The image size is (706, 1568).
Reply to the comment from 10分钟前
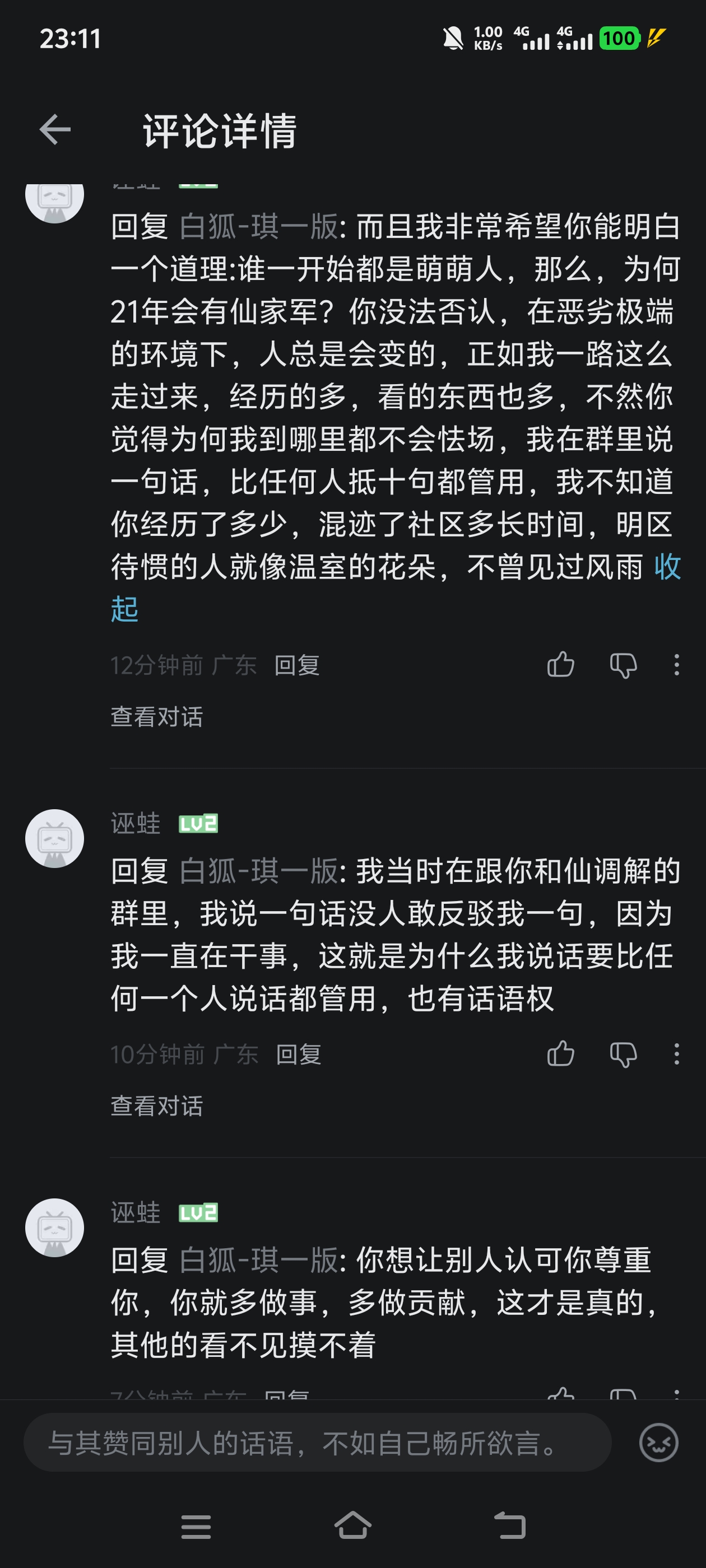(299, 1054)
